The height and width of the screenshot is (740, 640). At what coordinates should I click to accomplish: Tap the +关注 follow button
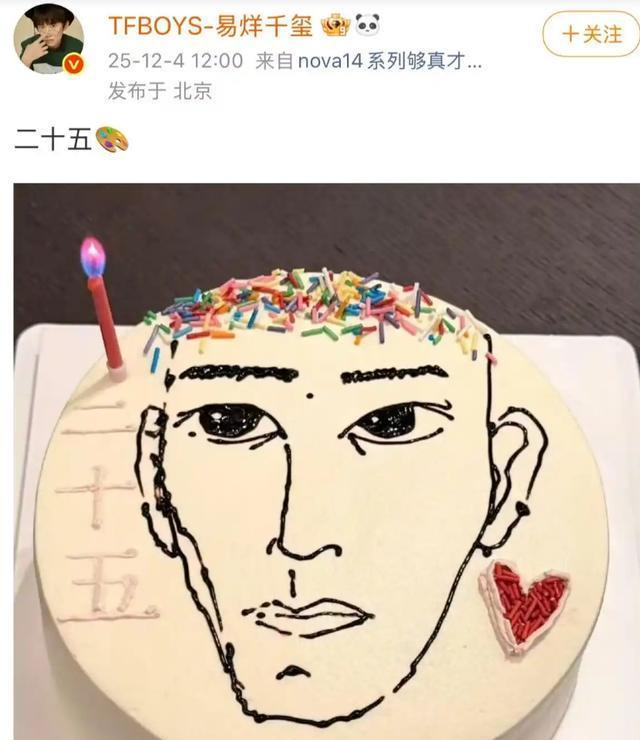[x=592, y=35]
